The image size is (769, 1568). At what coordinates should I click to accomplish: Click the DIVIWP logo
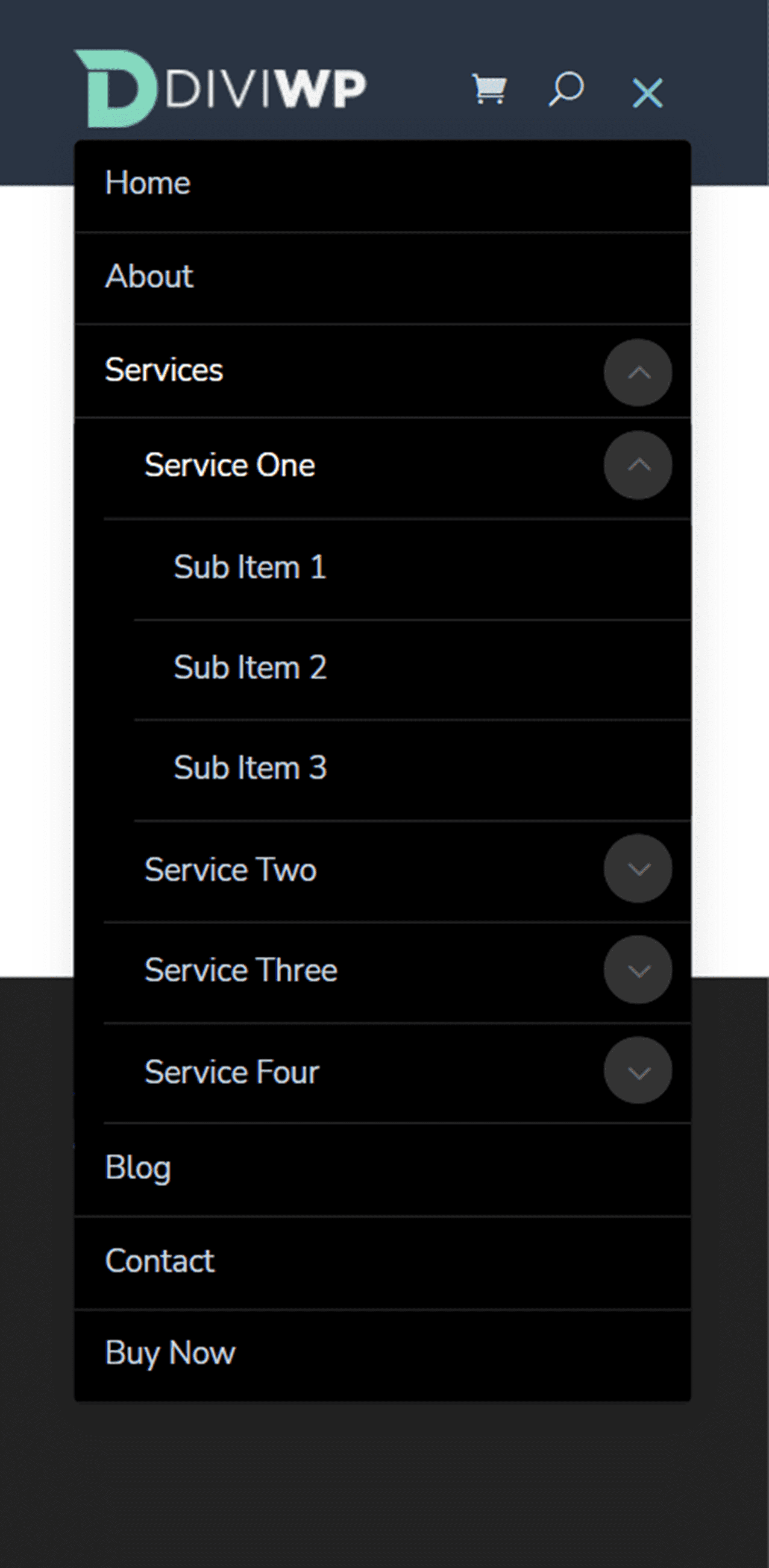click(219, 87)
